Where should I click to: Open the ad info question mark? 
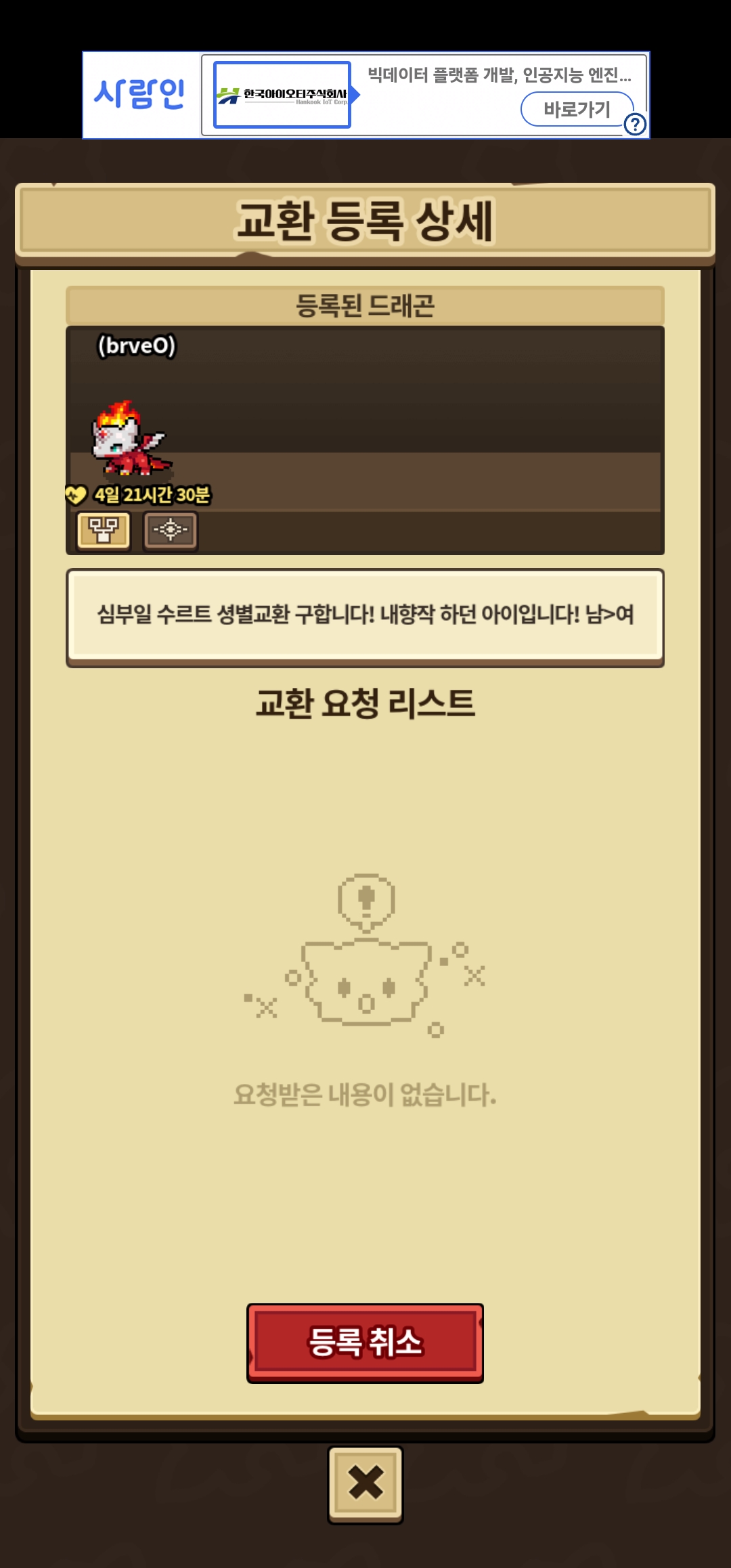pyautogui.click(x=635, y=124)
